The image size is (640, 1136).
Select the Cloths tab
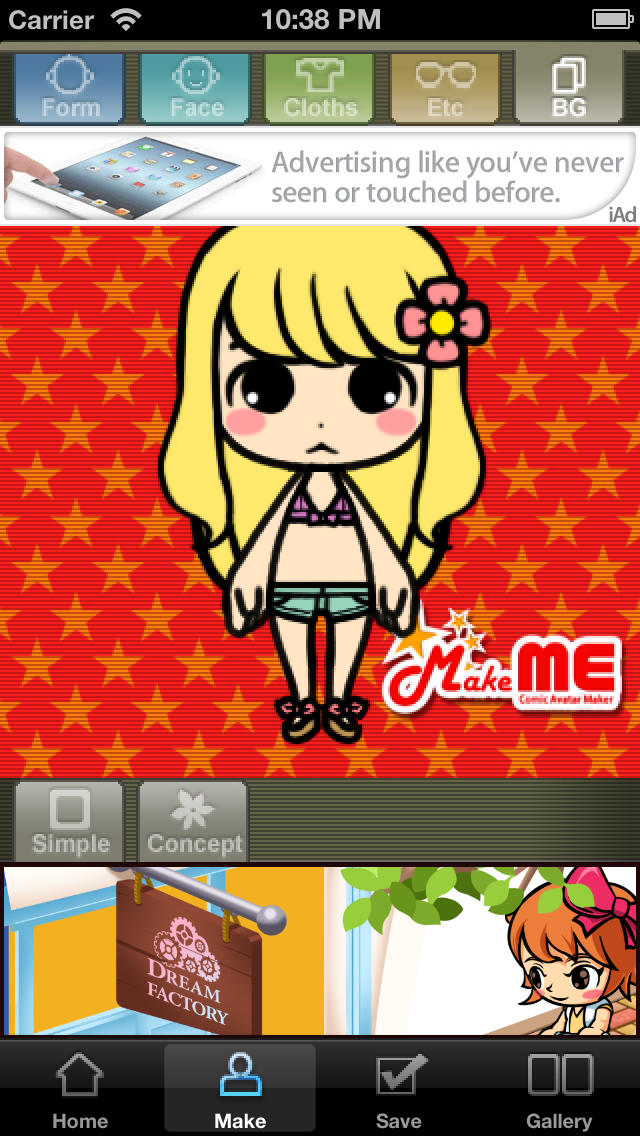point(320,88)
